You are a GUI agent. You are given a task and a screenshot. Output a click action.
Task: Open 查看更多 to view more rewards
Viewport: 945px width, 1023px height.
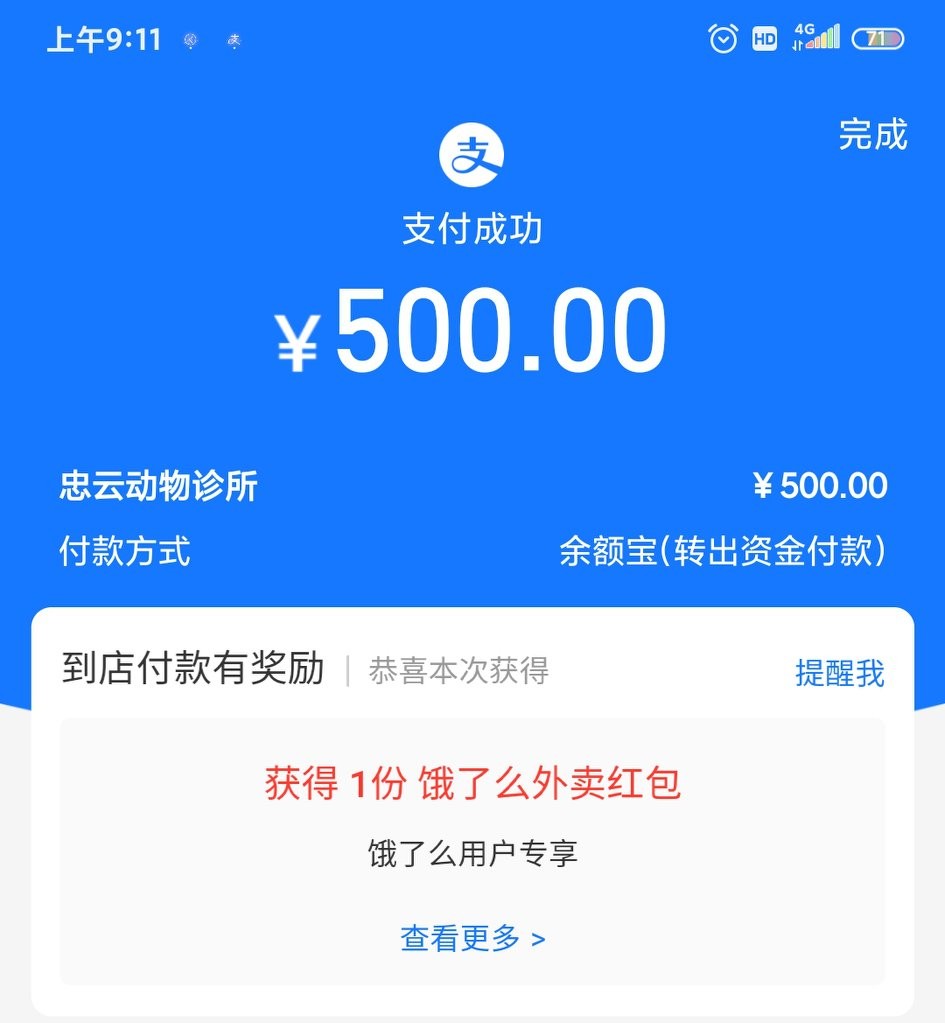[473, 937]
